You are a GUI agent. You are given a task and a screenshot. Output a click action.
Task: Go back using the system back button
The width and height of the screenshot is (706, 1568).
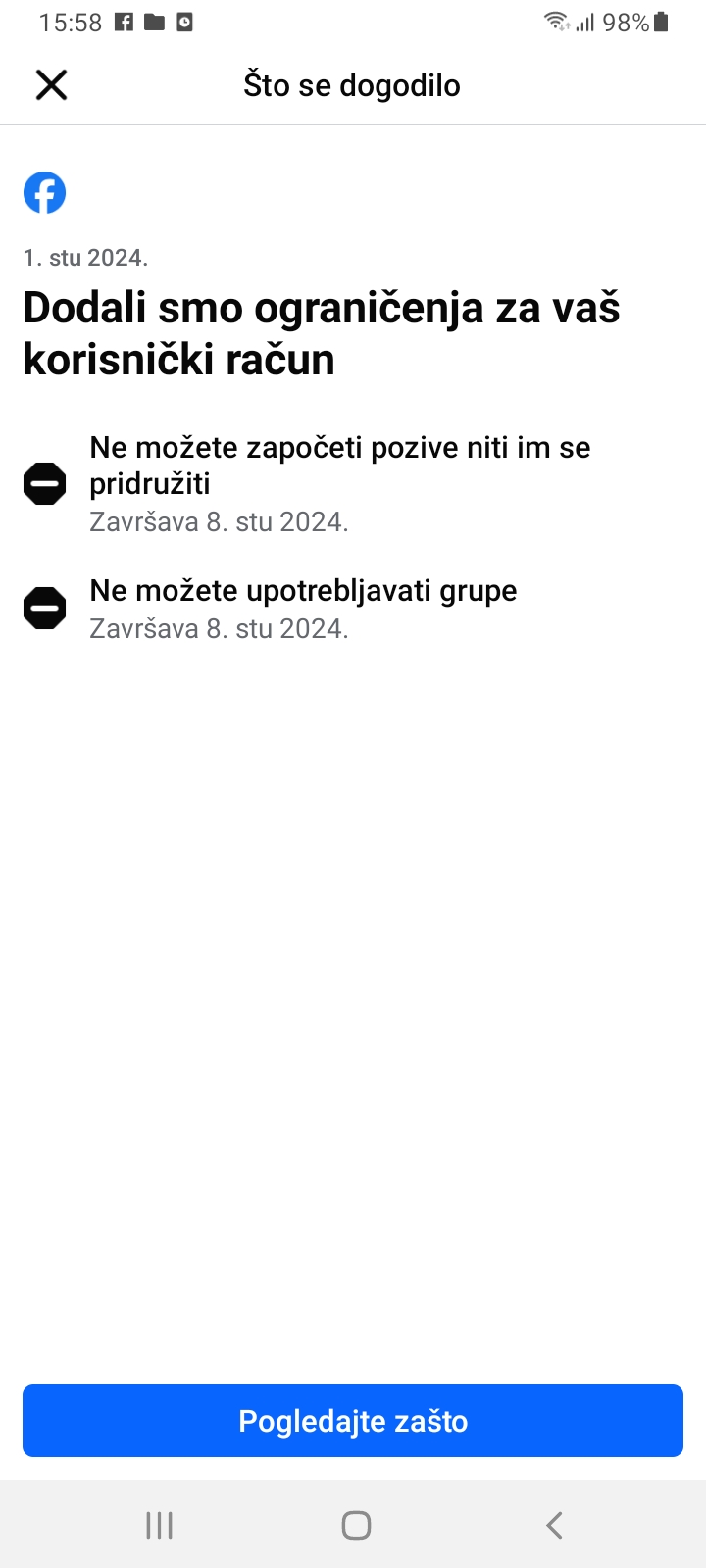[x=554, y=1525]
